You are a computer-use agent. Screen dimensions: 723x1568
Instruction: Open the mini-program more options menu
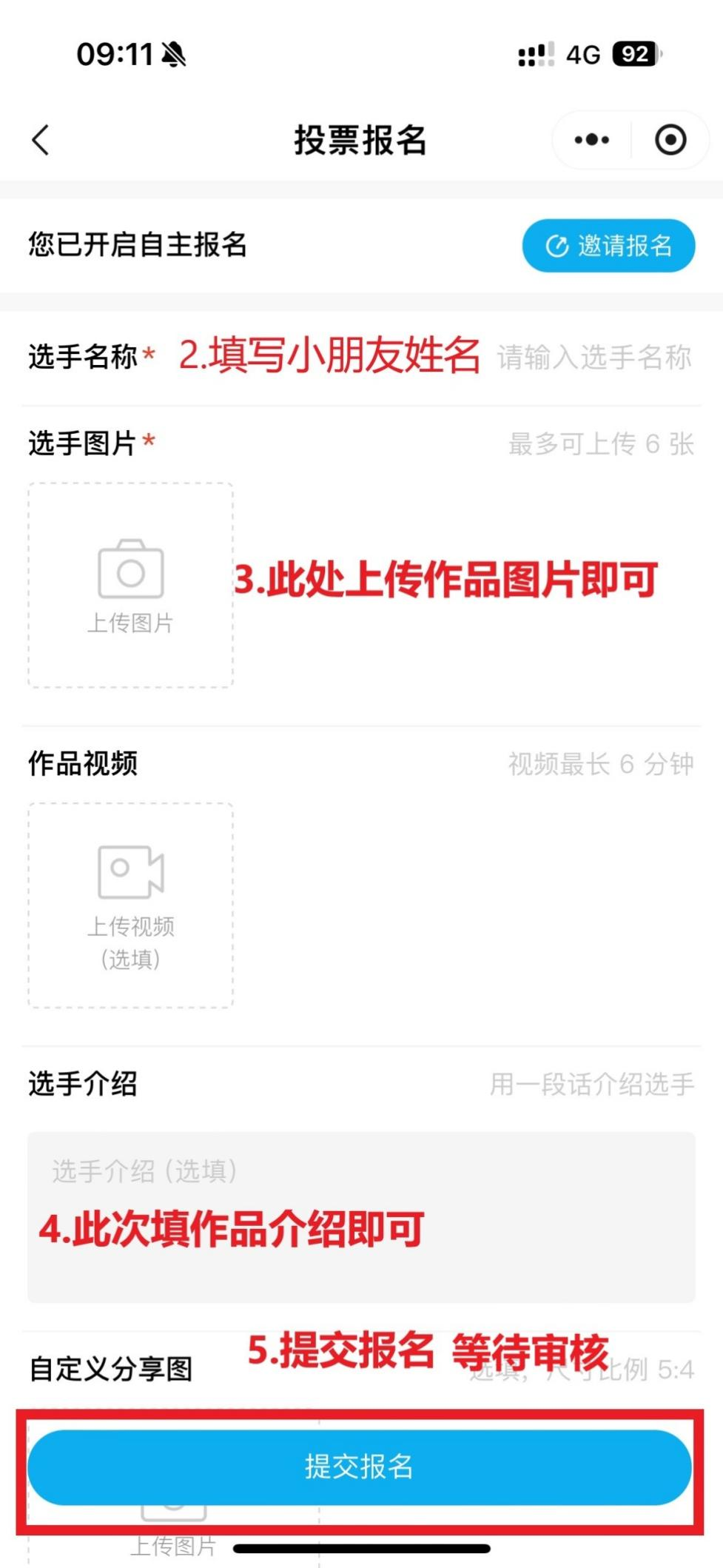592,140
